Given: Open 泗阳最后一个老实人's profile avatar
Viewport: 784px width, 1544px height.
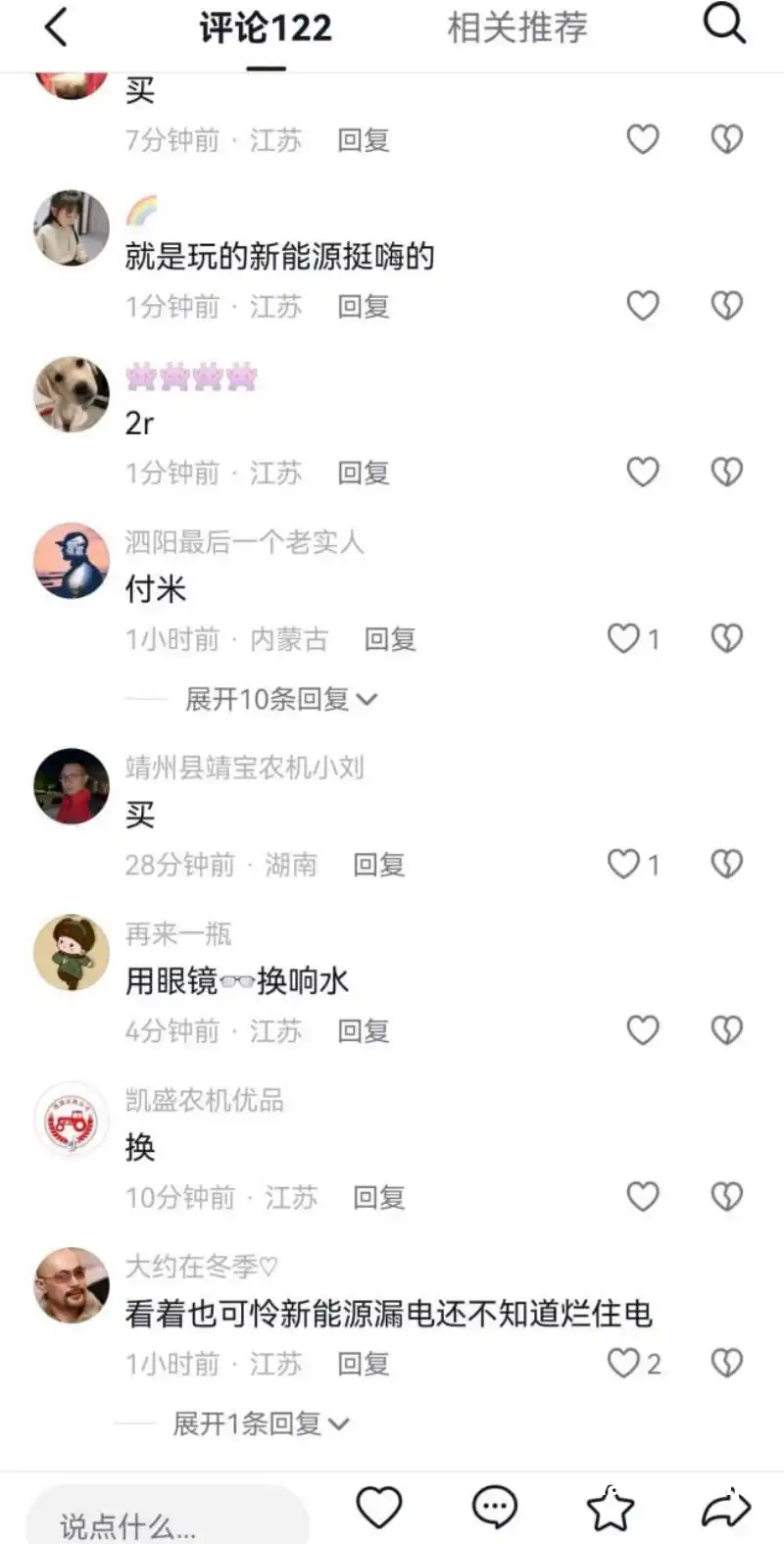Looking at the screenshot, I should tap(72, 561).
